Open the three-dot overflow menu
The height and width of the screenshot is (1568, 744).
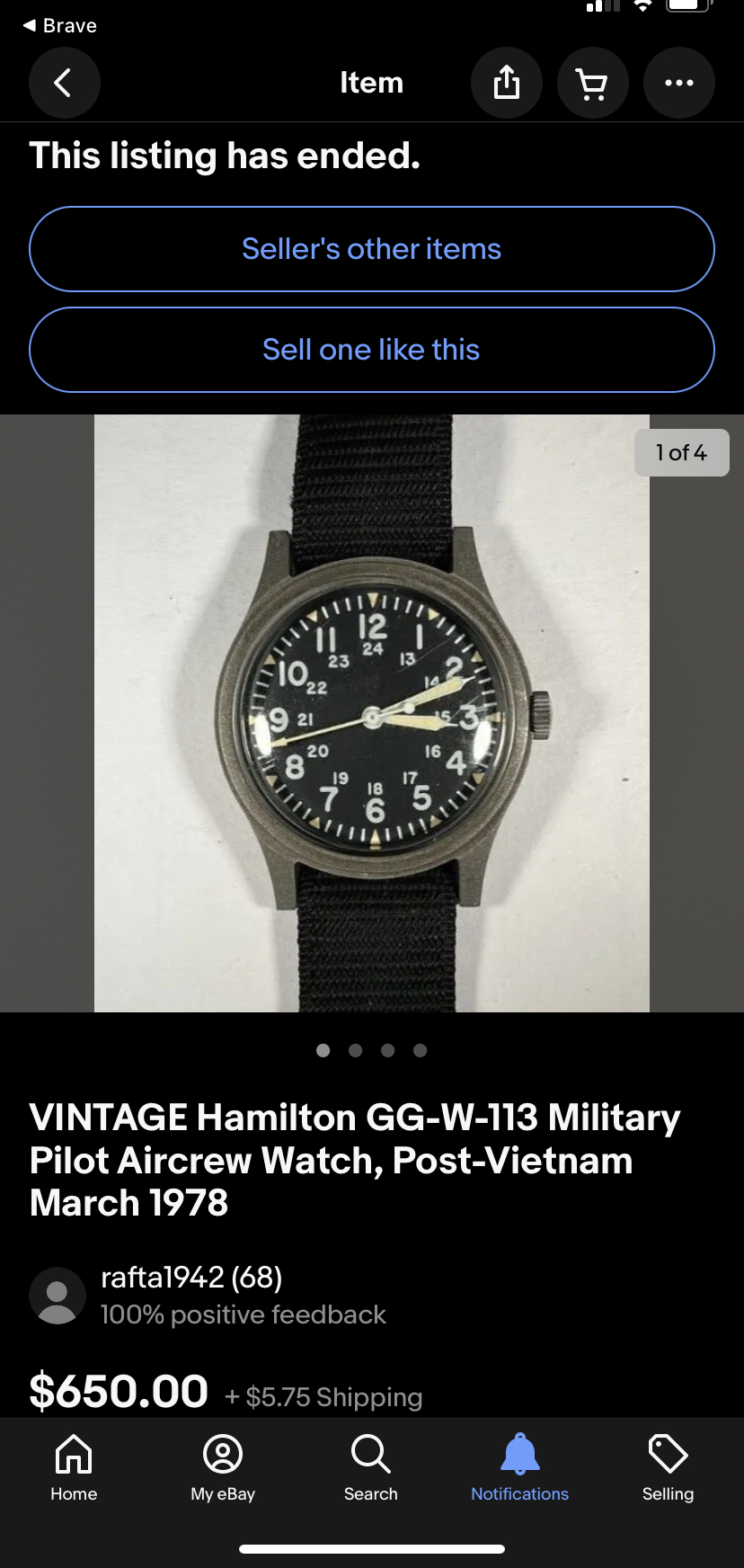coord(678,83)
